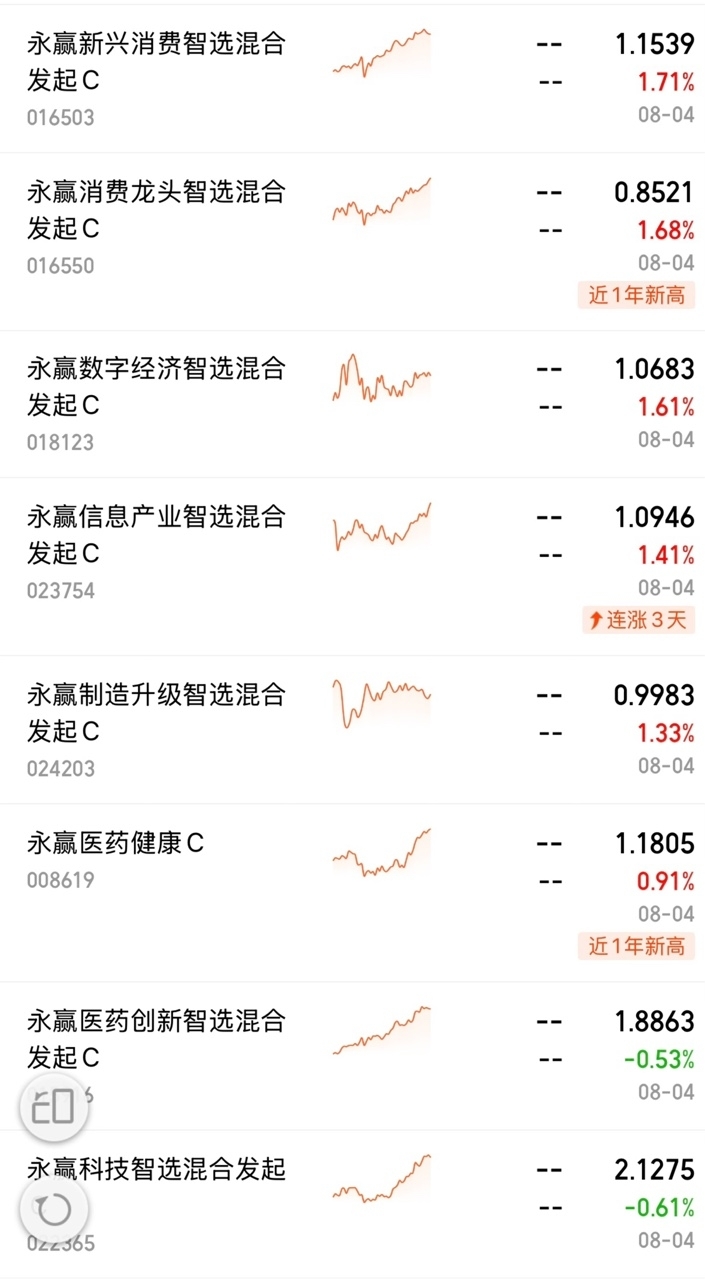Open fund 永赢消费龙头智选混合发起C
Screen dimensions: 705x1280
(352, 242)
